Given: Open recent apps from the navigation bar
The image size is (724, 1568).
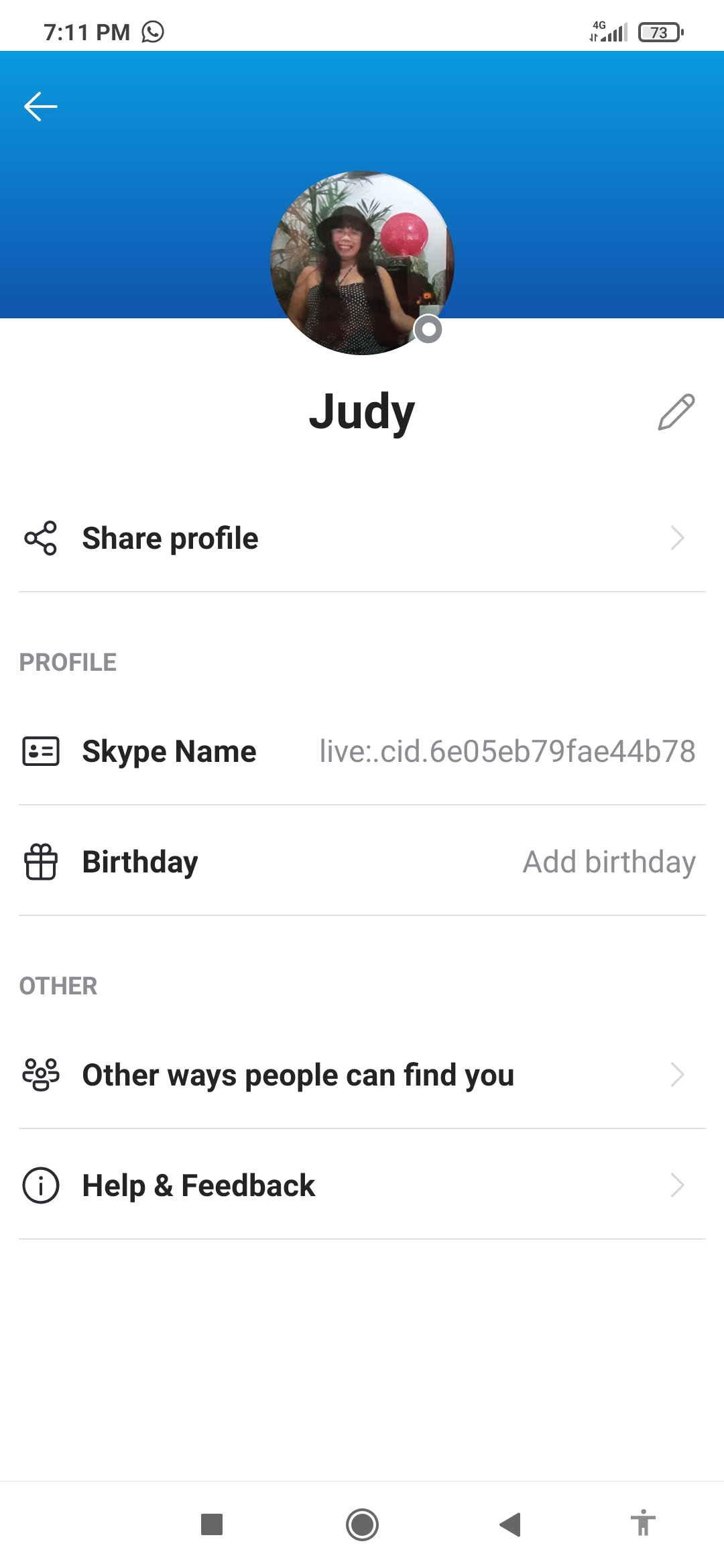Looking at the screenshot, I should pyautogui.click(x=212, y=1524).
